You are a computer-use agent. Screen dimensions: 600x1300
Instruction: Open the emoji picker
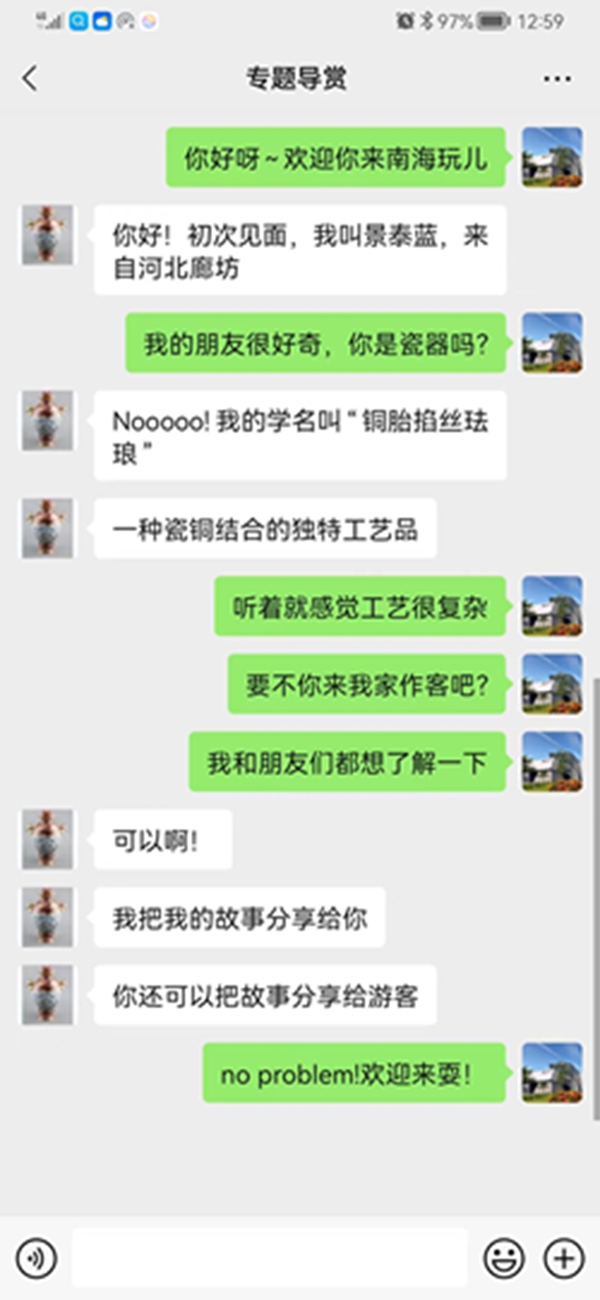coord(503,1258)
